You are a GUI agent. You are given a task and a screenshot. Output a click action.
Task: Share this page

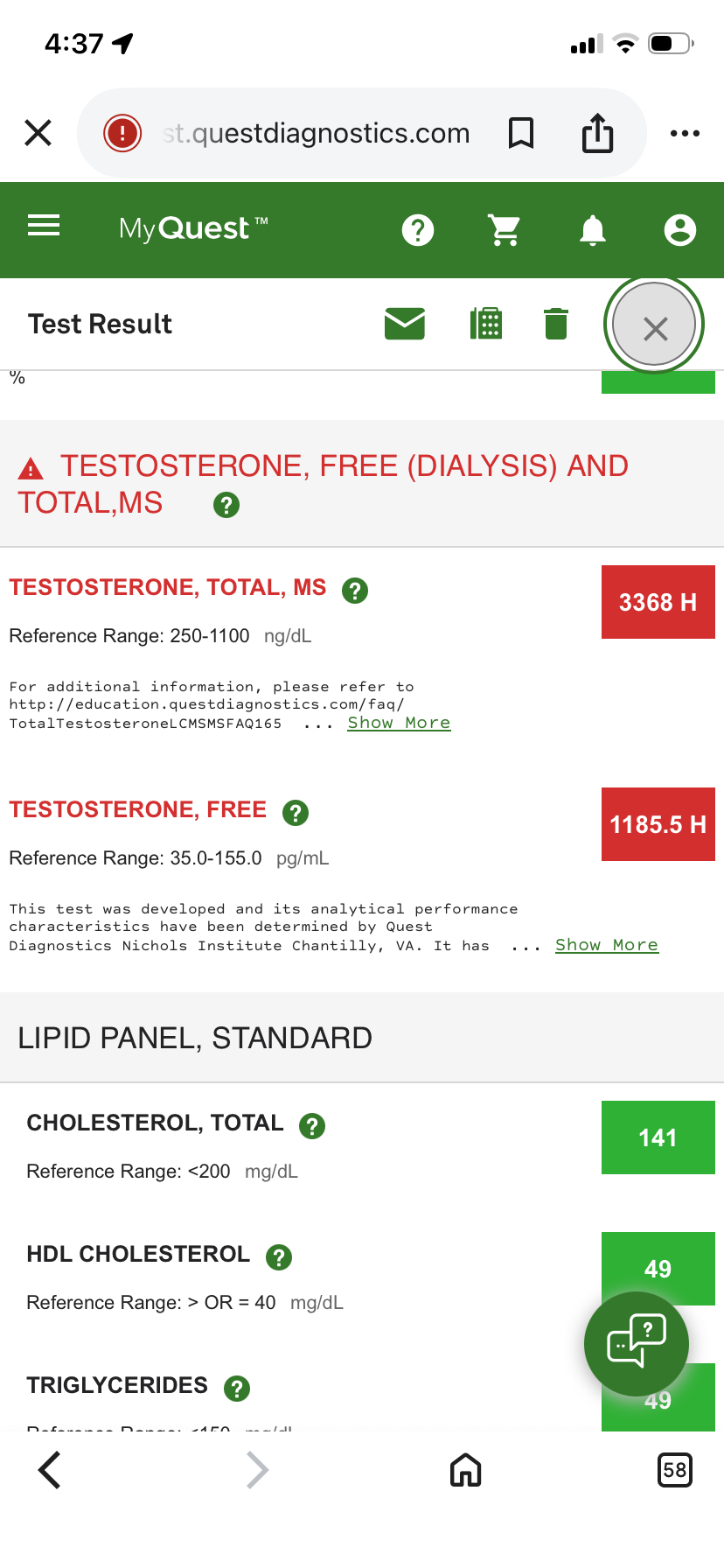598,133
